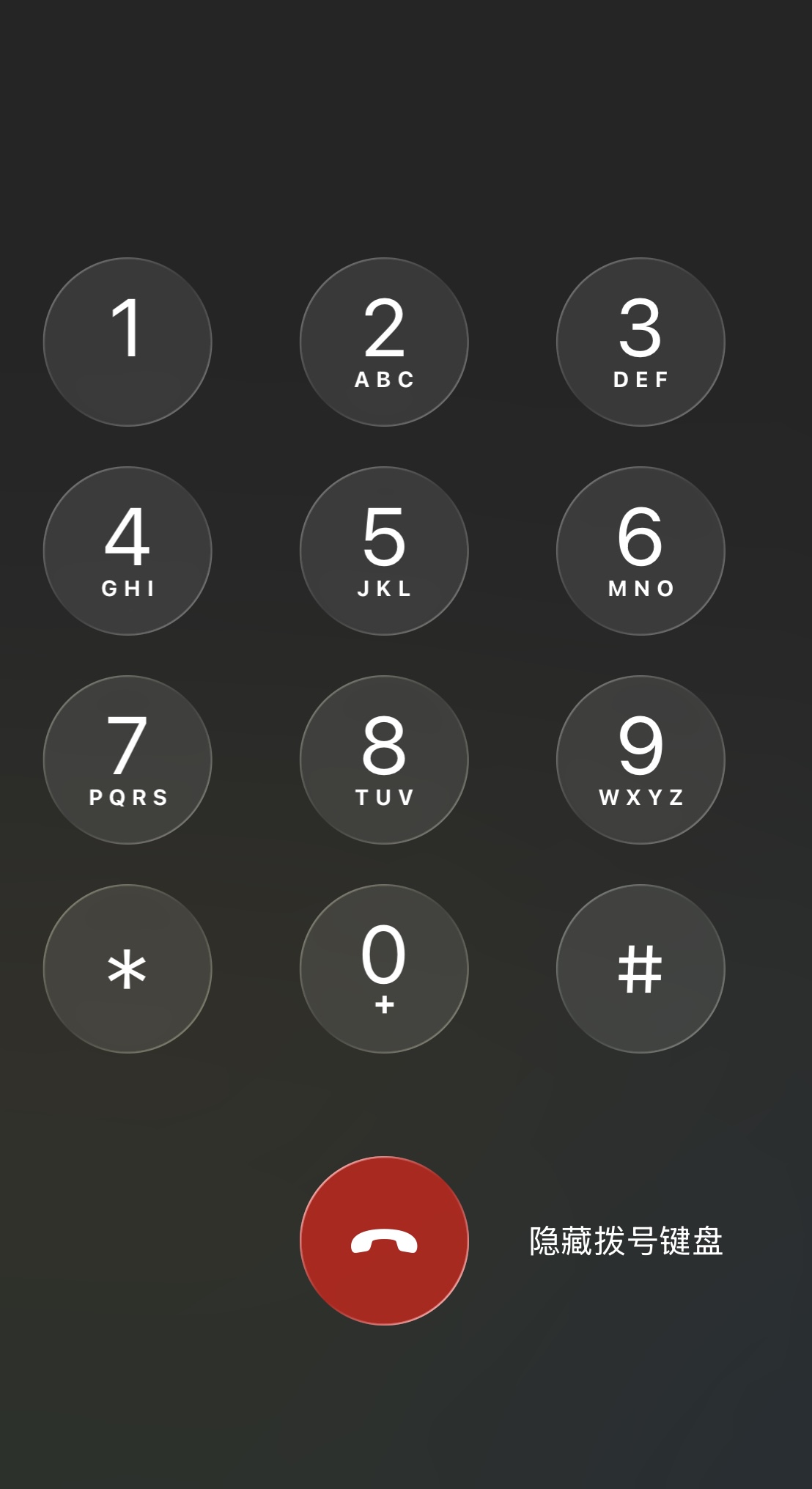Dial 2 on the keypad
Viewport: 812px width, 1489px height.
[384, 342]
